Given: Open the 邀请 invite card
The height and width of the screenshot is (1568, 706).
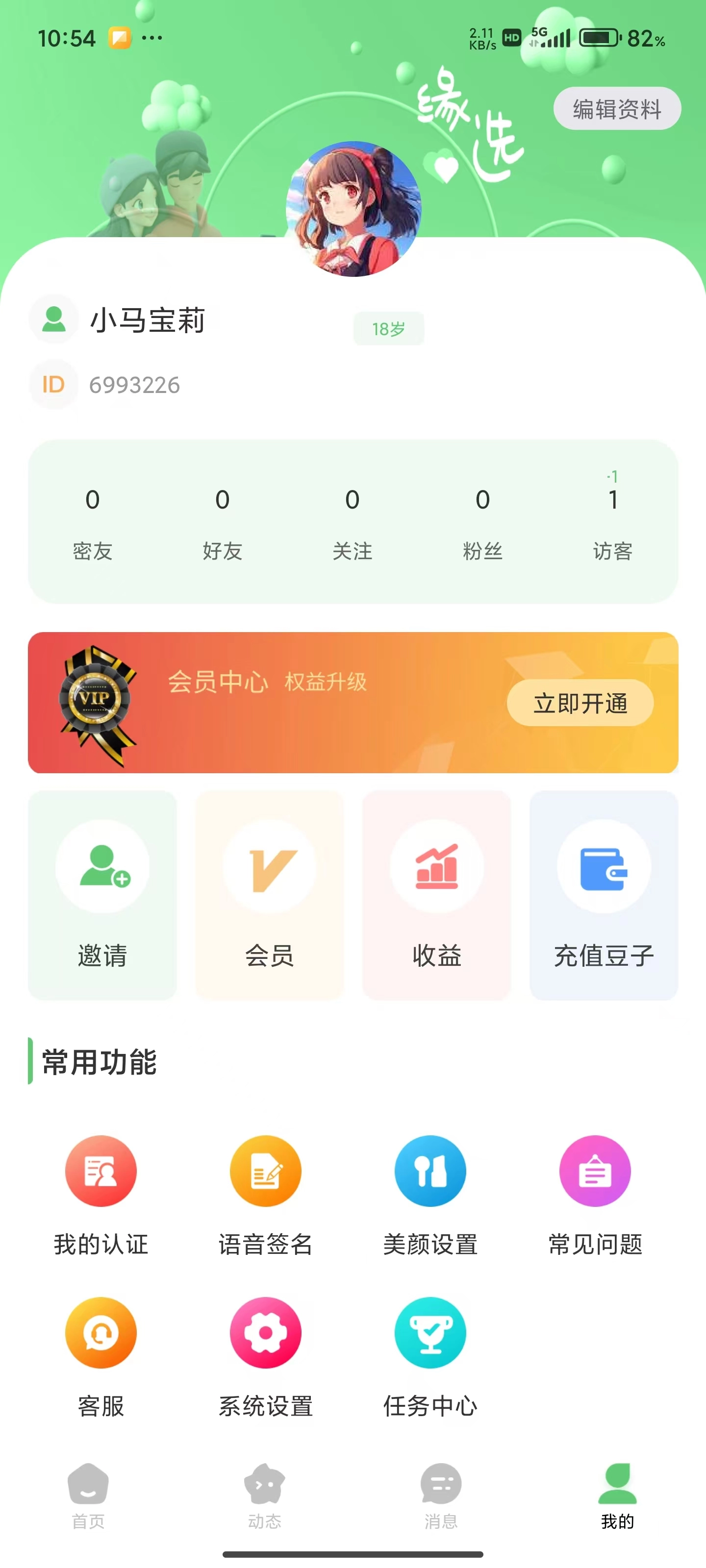Looking at the screenshot, I should [x=102, y=895].
